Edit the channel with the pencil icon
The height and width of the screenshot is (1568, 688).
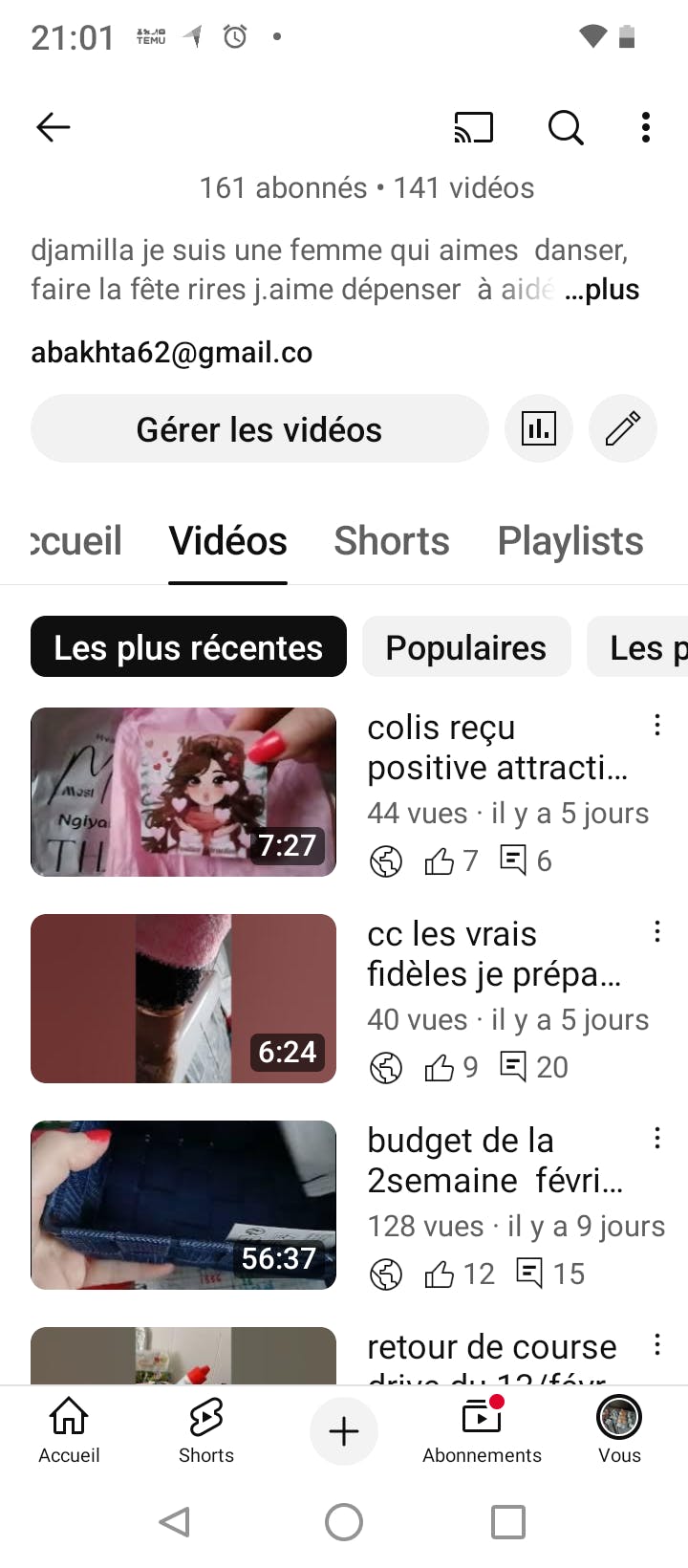click(x=622, y=429)
